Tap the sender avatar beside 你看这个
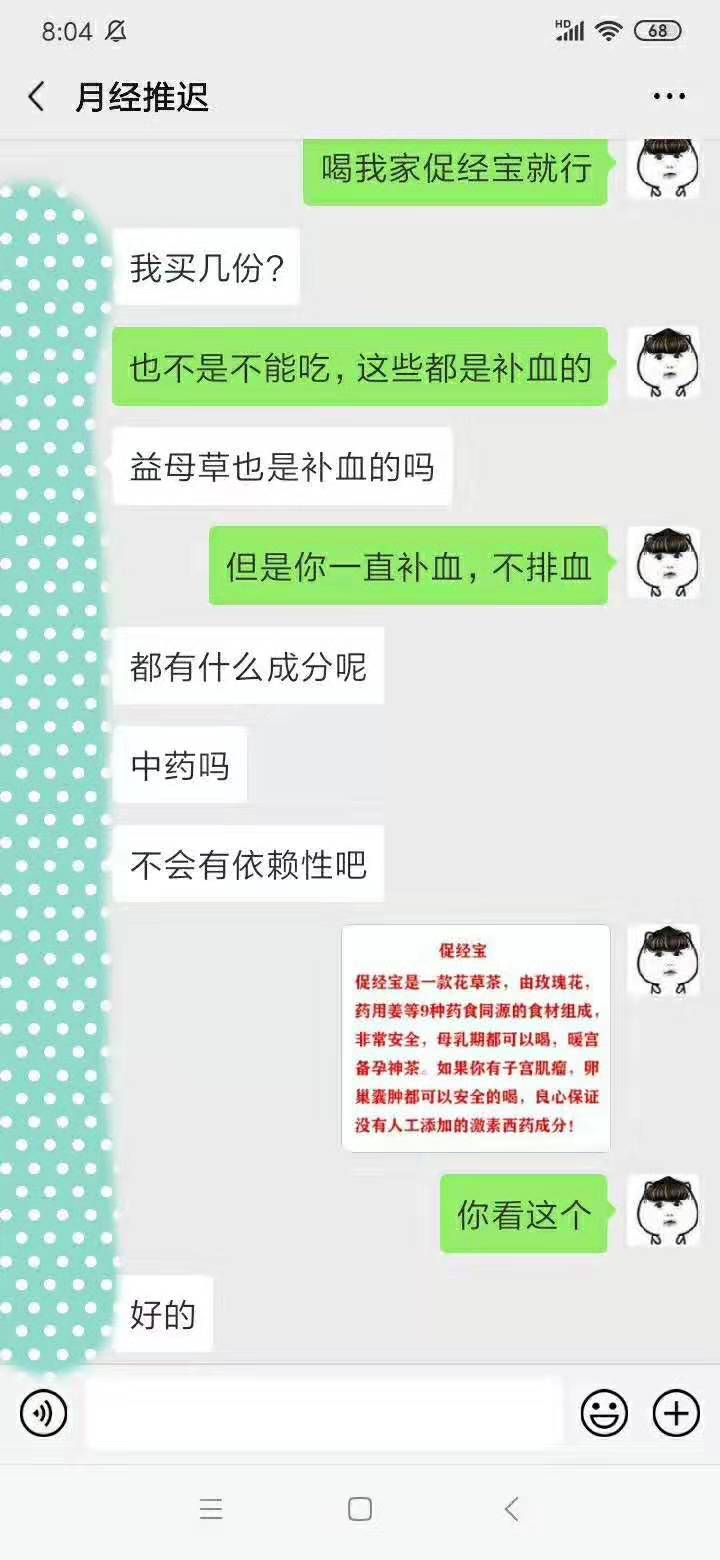 pyautogui.click(x=663, y=1210)
